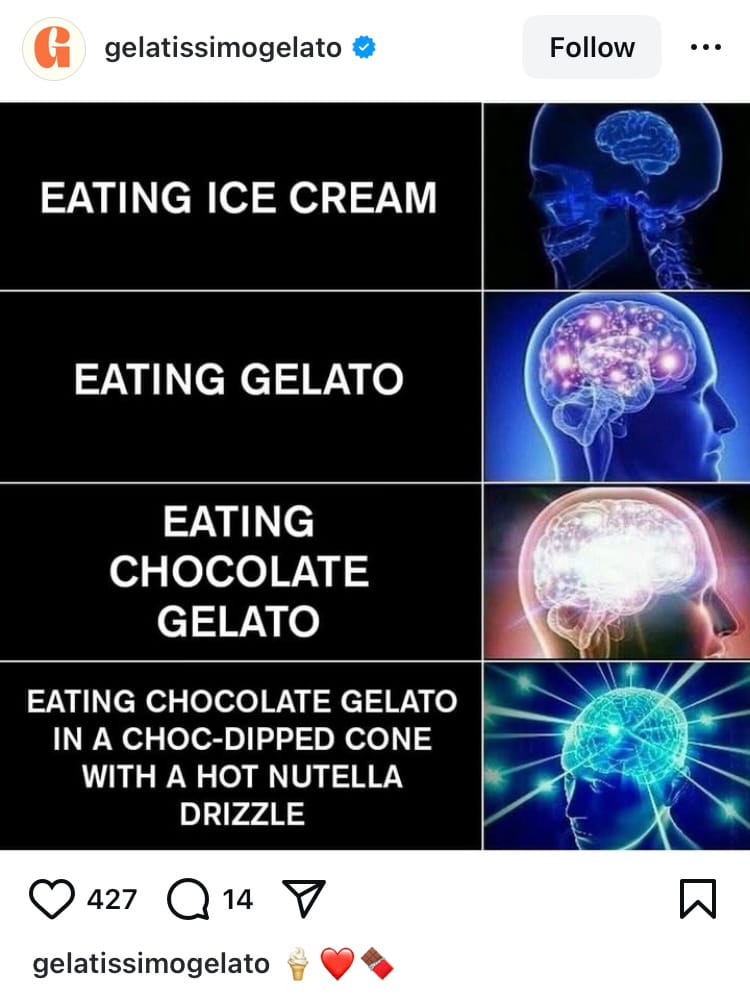This screenshot has width=750, height=994.
Task: Open comments on this post
Action: coord(189,899)
